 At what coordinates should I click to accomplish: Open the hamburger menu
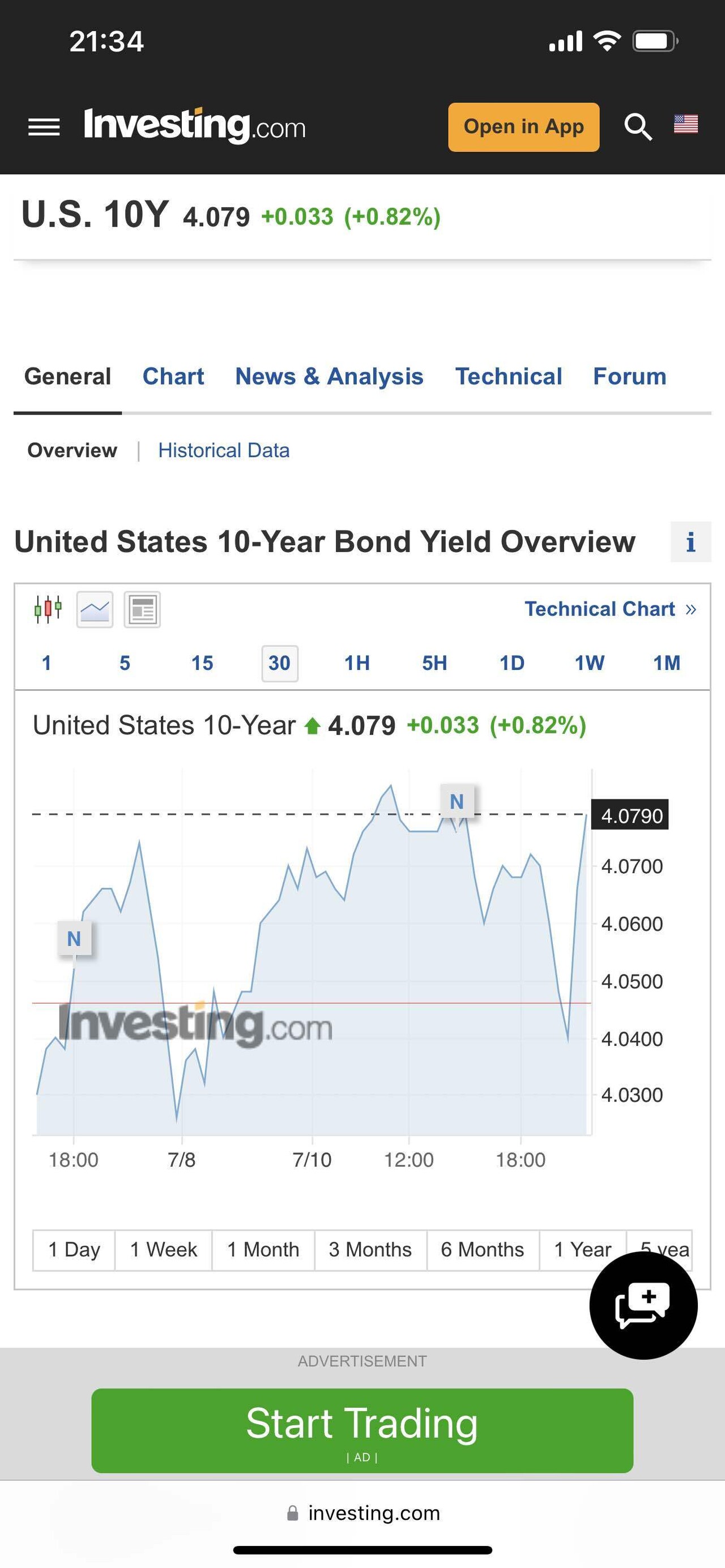click(44, 127)
